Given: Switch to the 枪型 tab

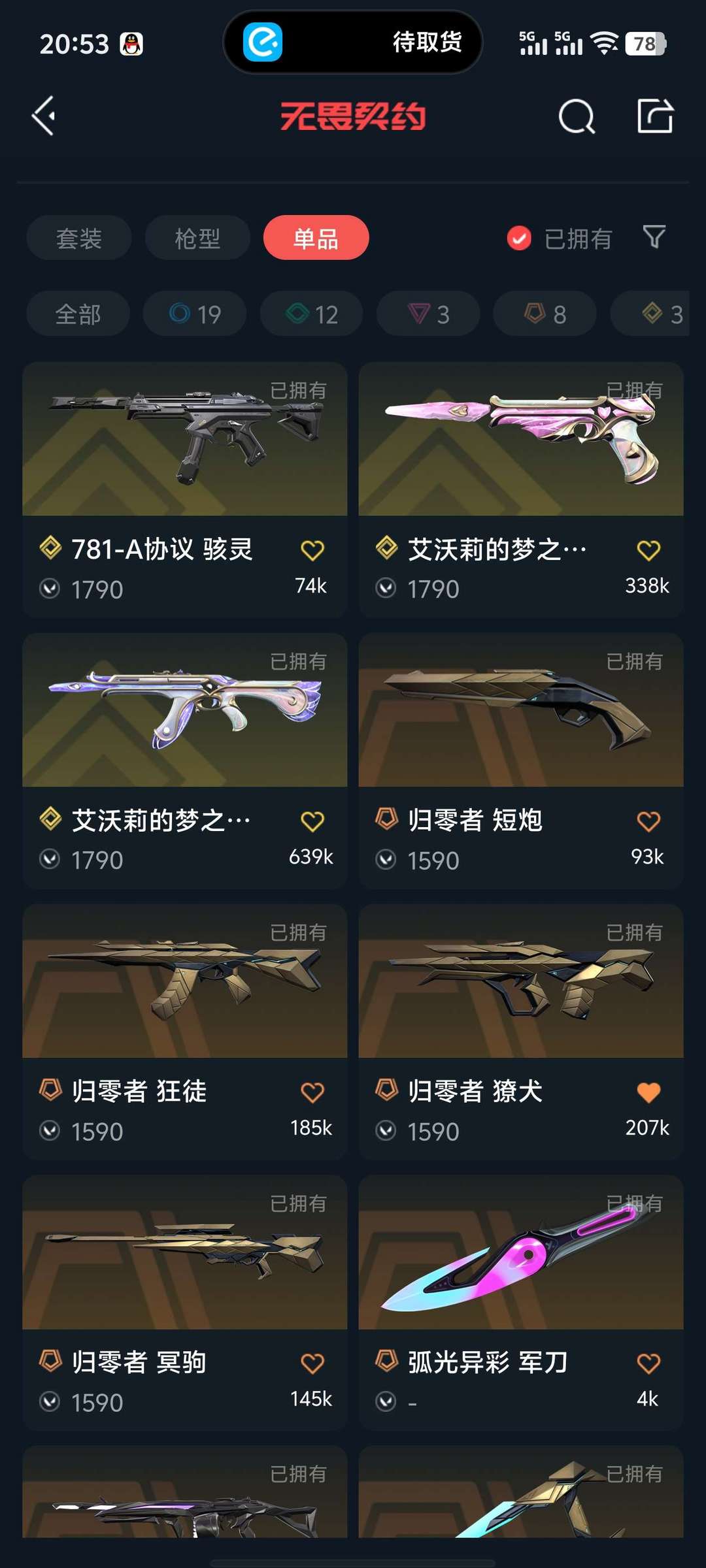Looking at the screenshot, I should tap(197, 238).
